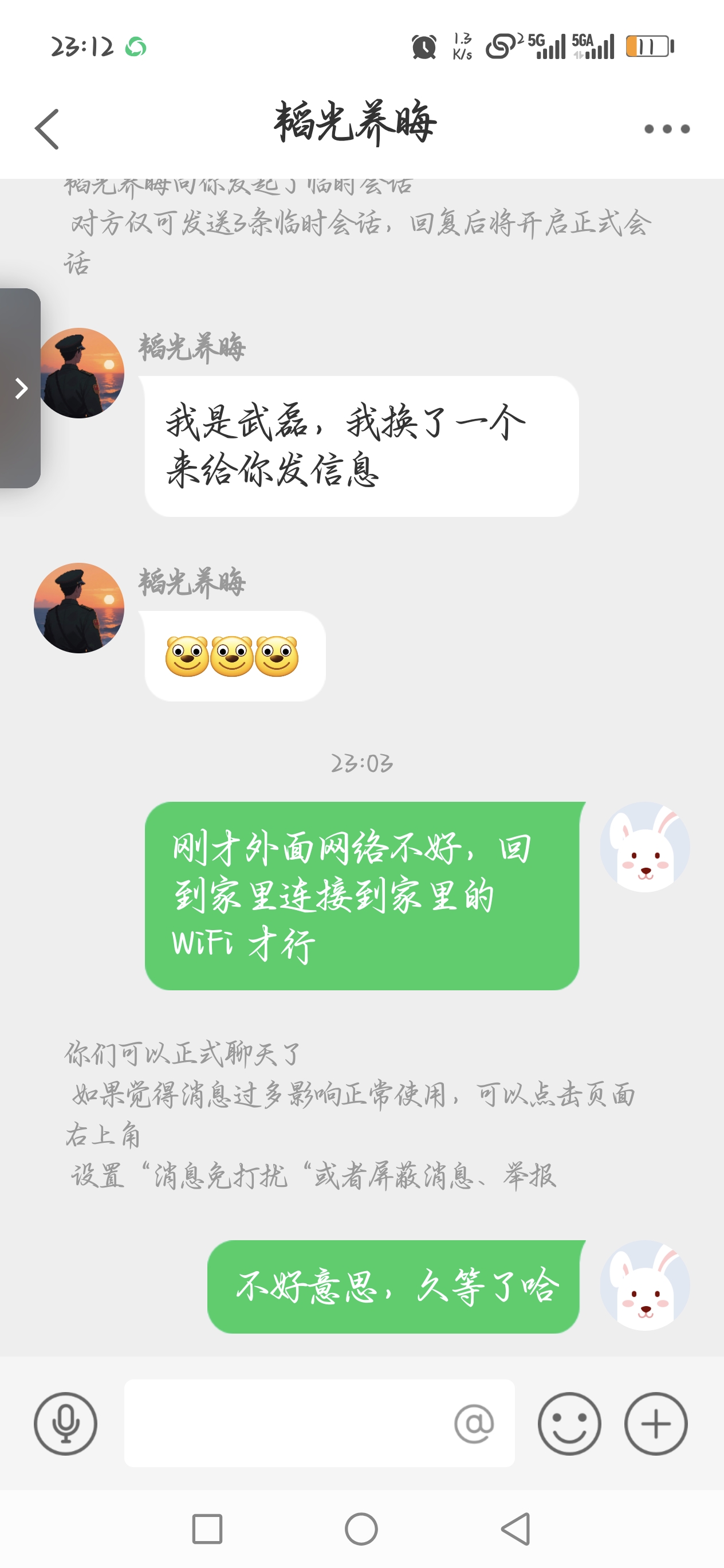Go back from the 韬光养晦 chat
Viewport: 724px width, 1568px height.
click(47, 129)
